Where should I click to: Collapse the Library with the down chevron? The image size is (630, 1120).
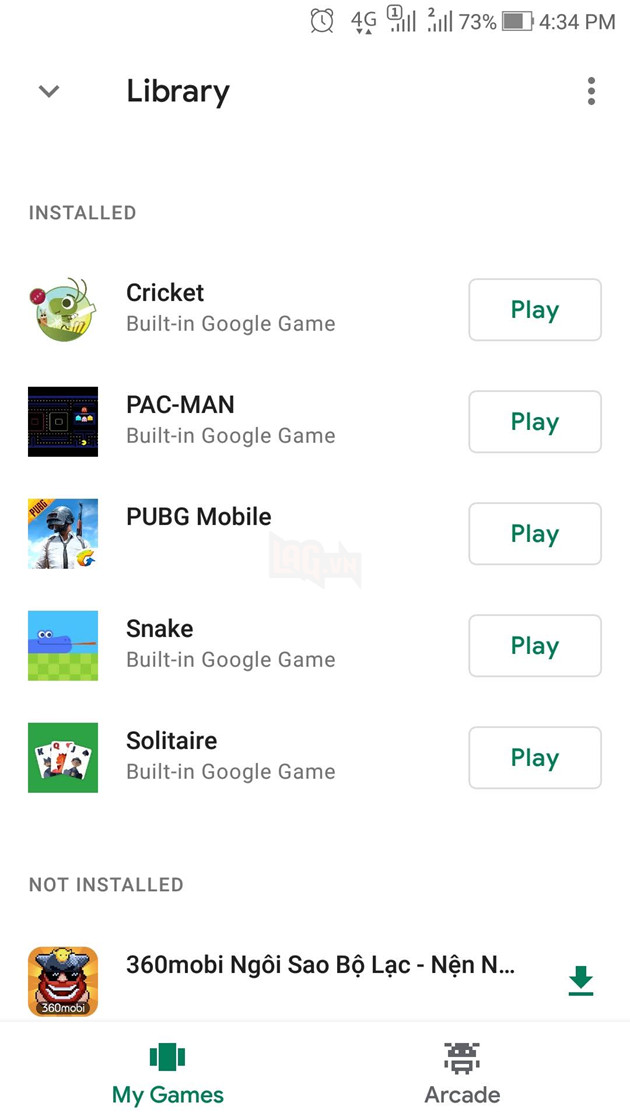pyautogui.click(x=49, y=92)
